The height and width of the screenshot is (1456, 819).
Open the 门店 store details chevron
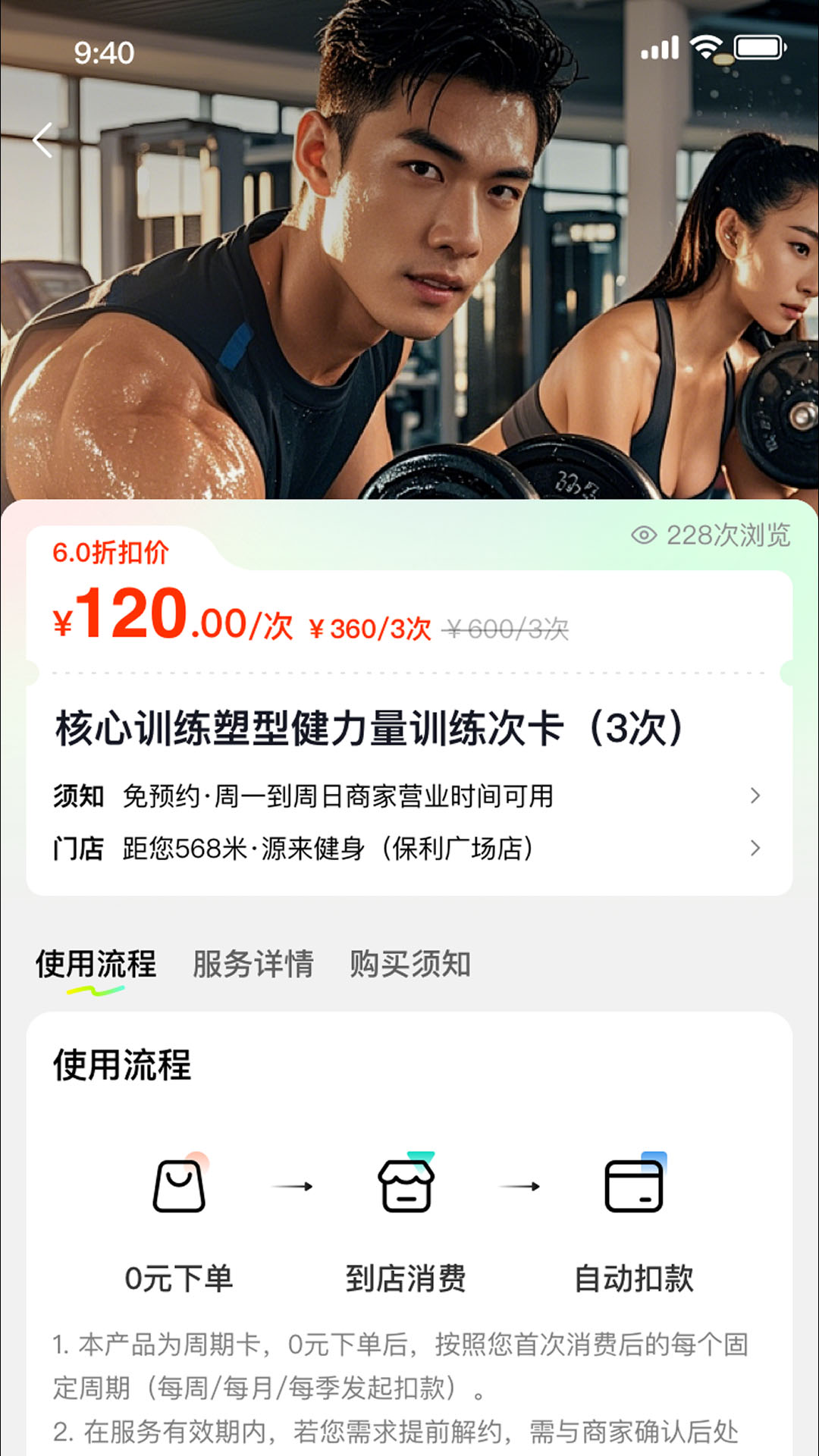pos(755,849)
